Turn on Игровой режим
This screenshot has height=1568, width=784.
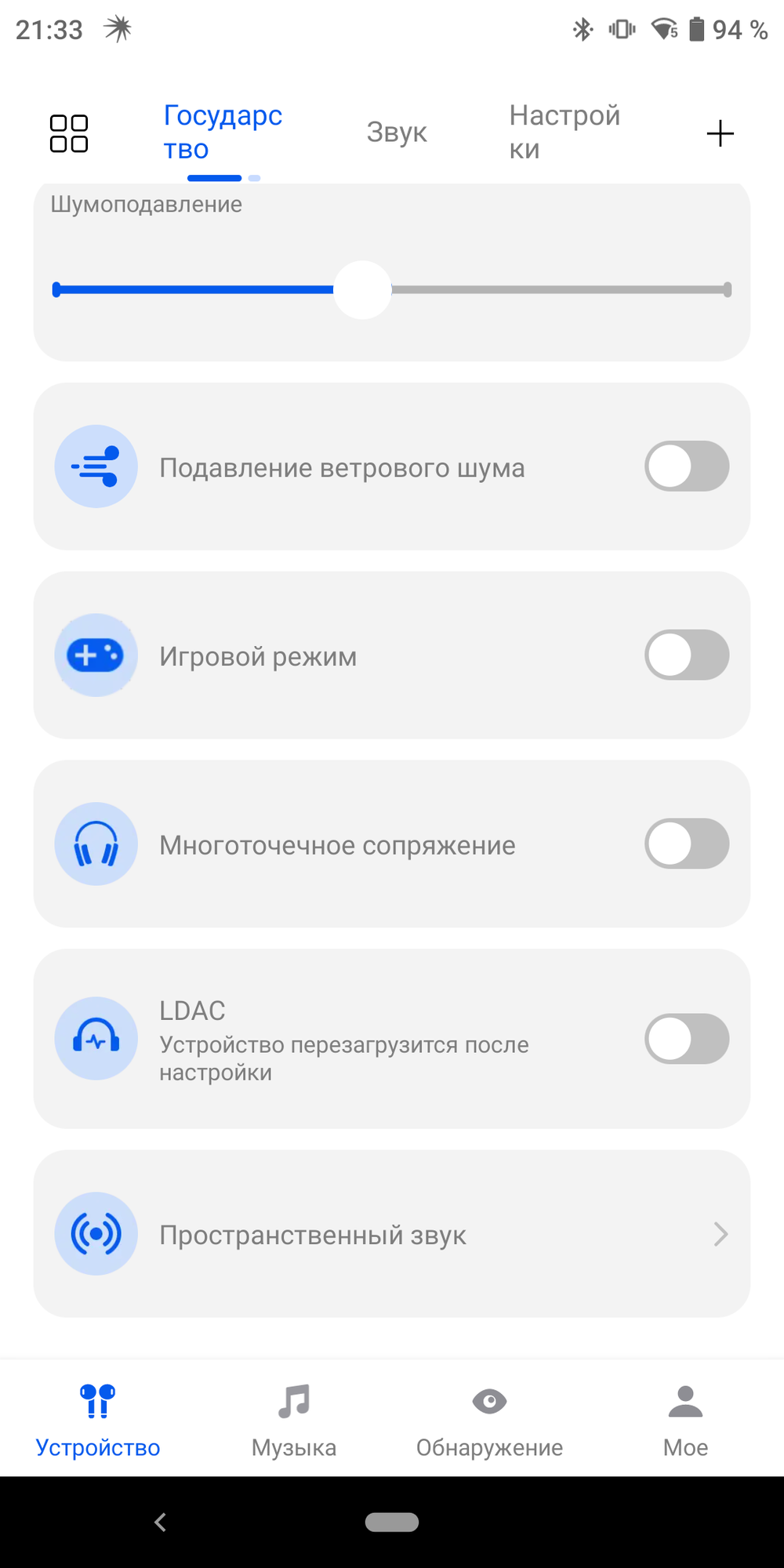tap(687, 655)
